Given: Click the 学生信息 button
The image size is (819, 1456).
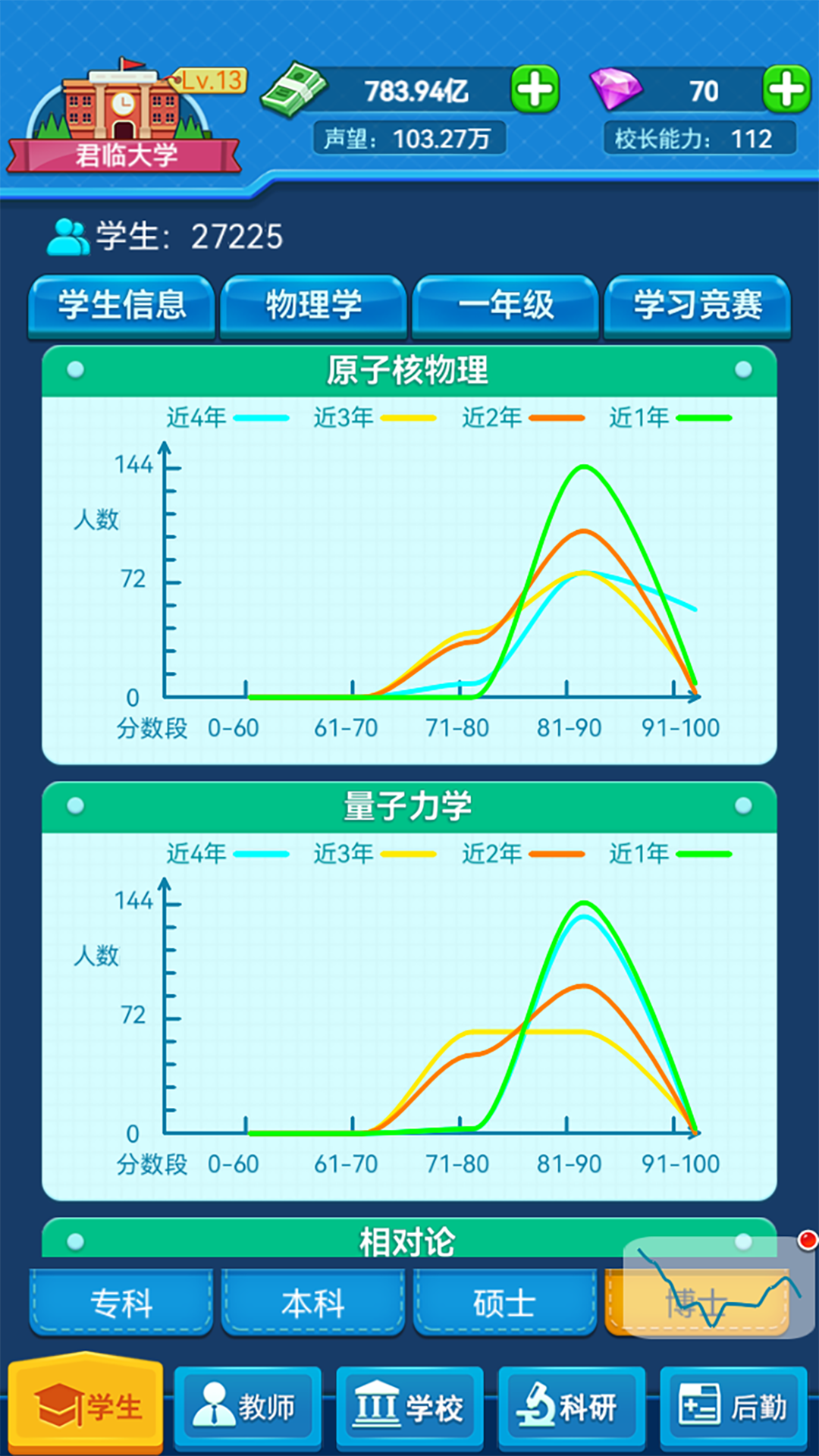Looking at the screenshot, I should pyautogui.click(x=121, y=306).
